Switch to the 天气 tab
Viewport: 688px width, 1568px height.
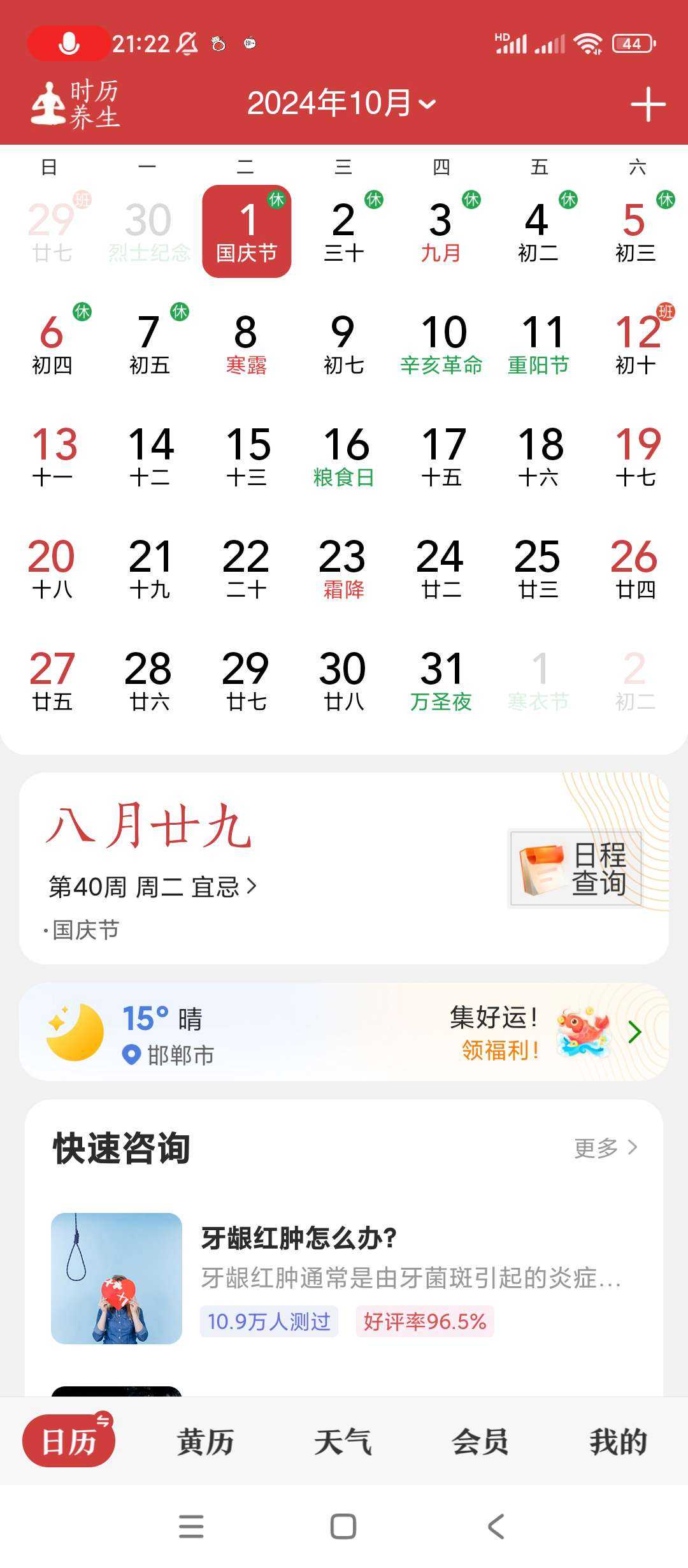343,1442
